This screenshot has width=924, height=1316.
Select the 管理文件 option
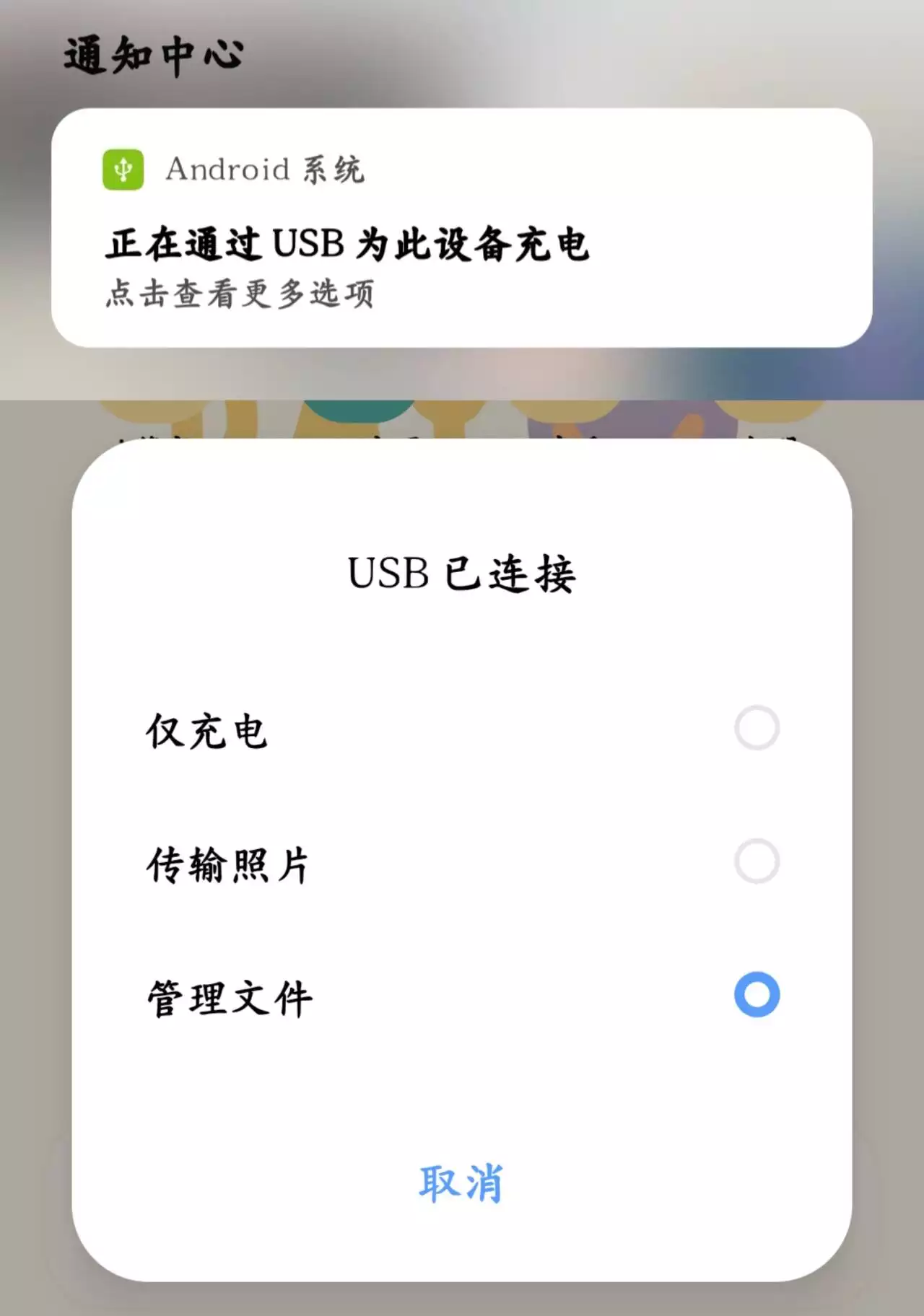coord(756,995)
